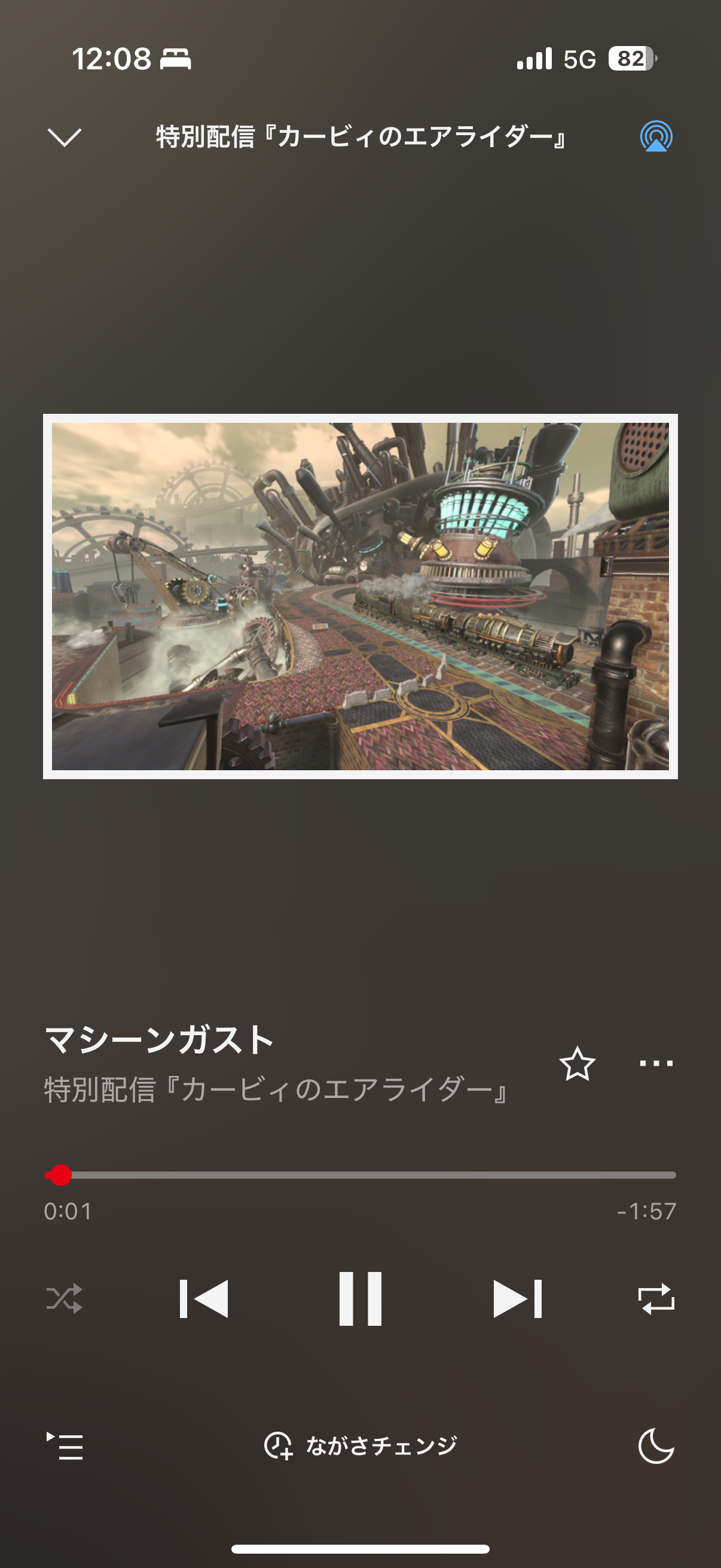Open the sleep timer moon icon
This screenshot has width=721, height=1568.
[656, 1445]
